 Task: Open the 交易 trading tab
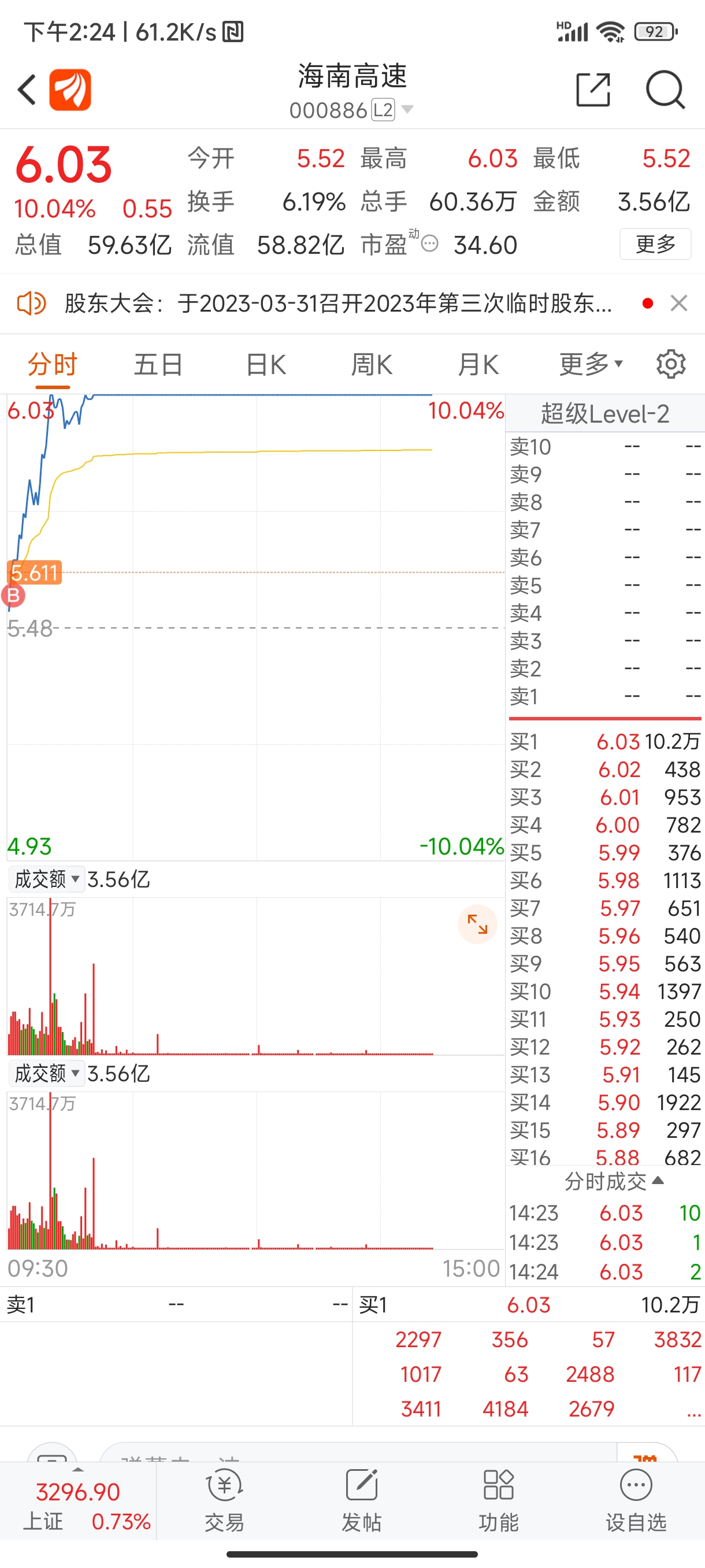click(224, 1500)
